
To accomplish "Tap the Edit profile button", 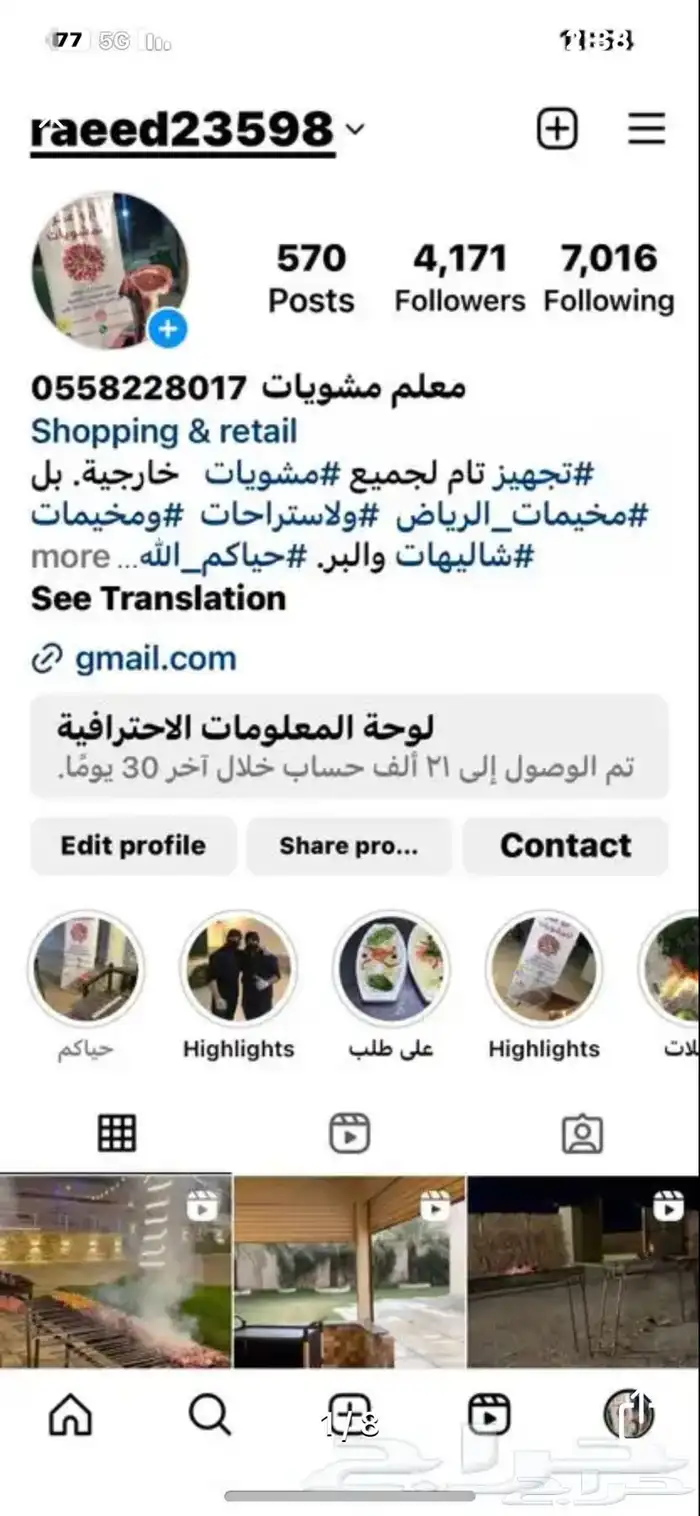I will [133, 846].
